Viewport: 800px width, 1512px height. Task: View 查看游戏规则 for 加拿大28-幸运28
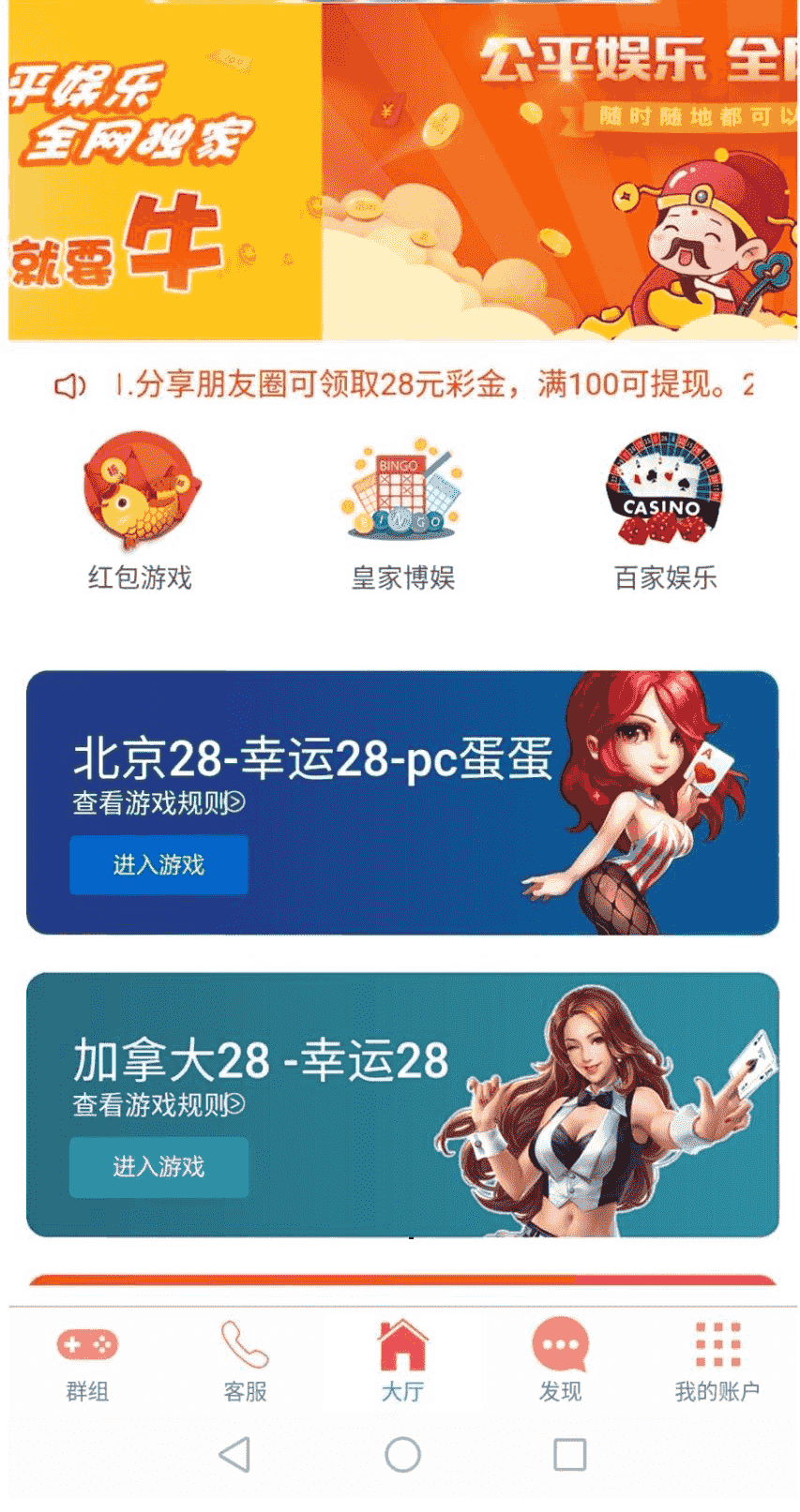point(158,1105)
